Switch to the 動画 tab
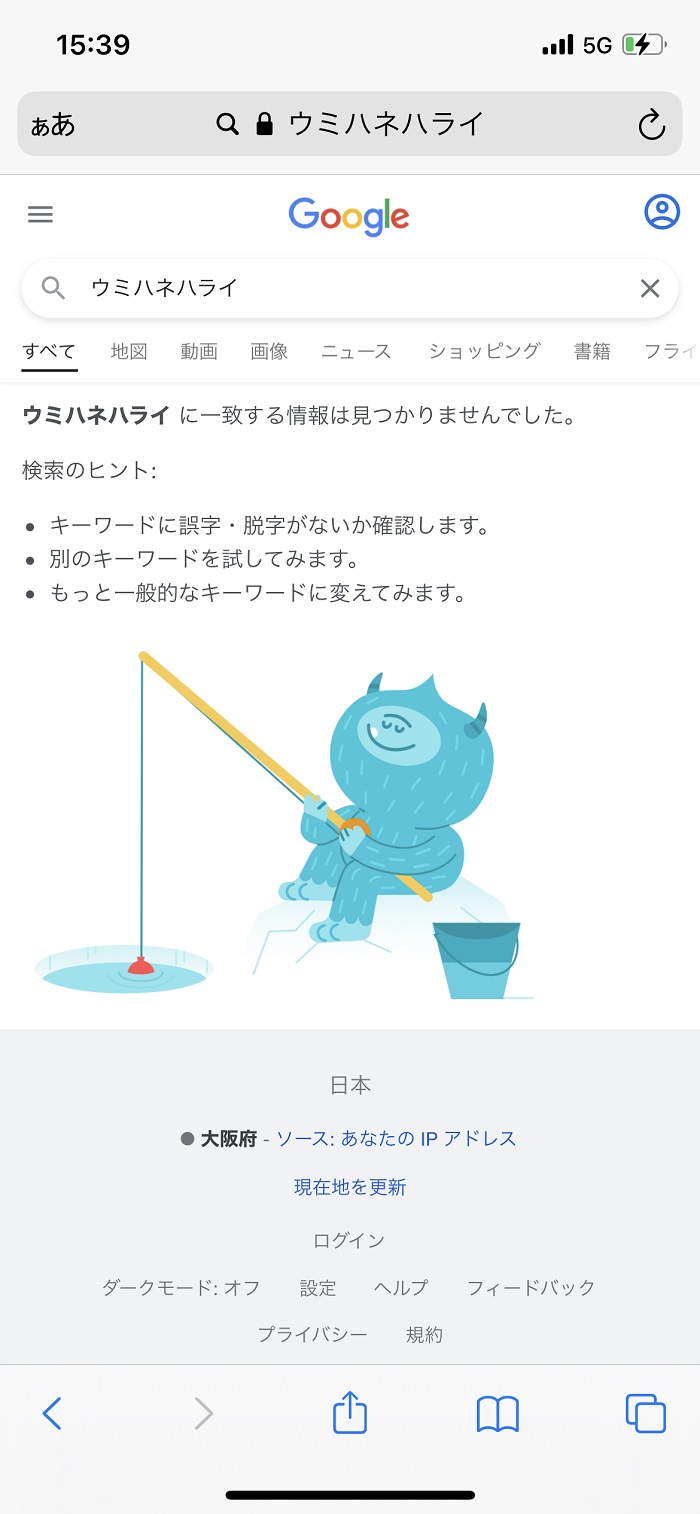Image resolution: width=700 pixels, height=1514 pixels. click(199, 351)
